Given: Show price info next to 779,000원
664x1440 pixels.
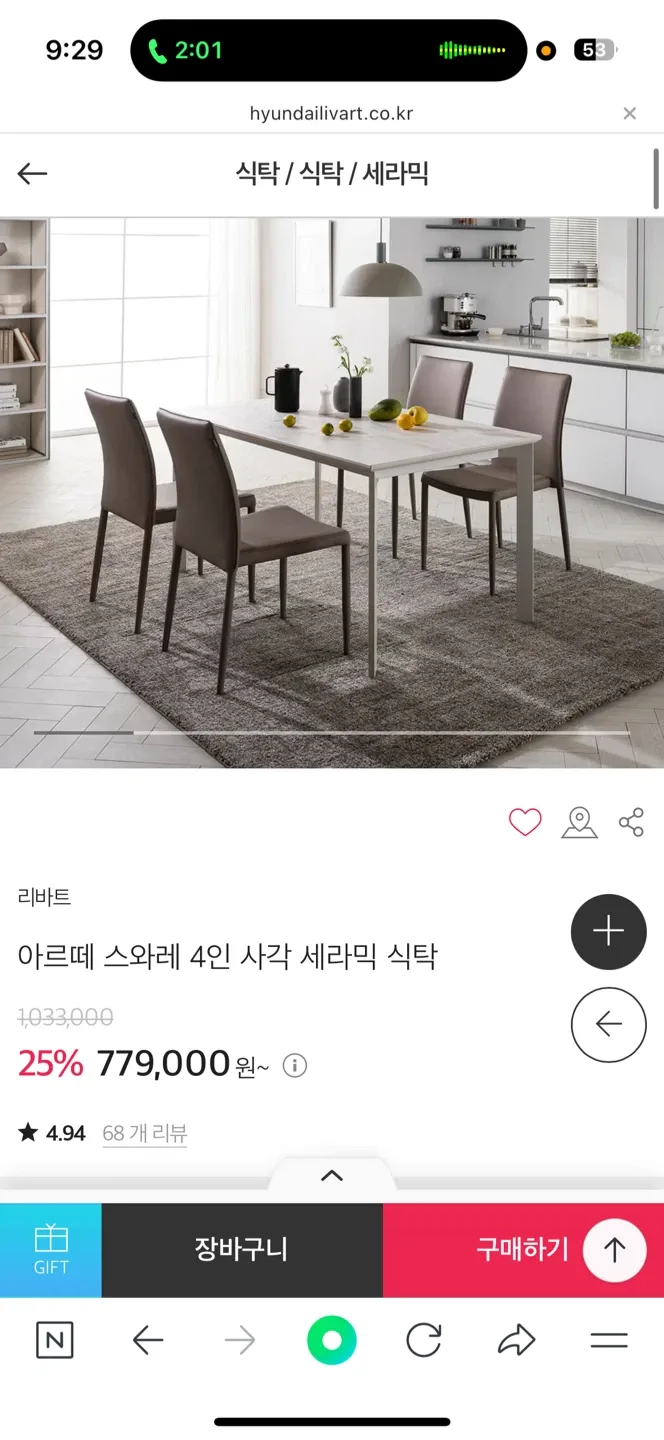Looking at the screenshot, I should pos(294,1065).
